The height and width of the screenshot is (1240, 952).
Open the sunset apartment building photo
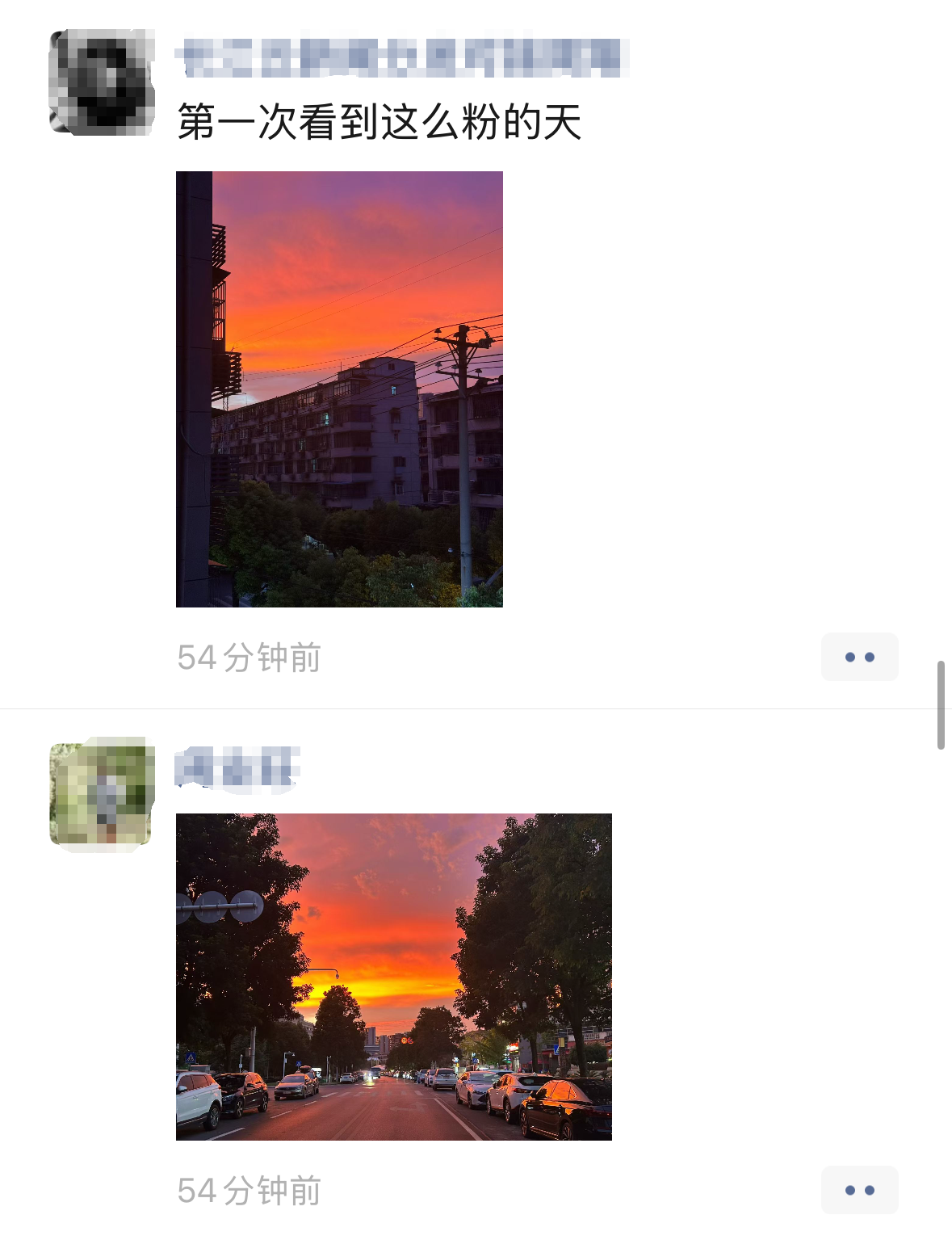339,389
